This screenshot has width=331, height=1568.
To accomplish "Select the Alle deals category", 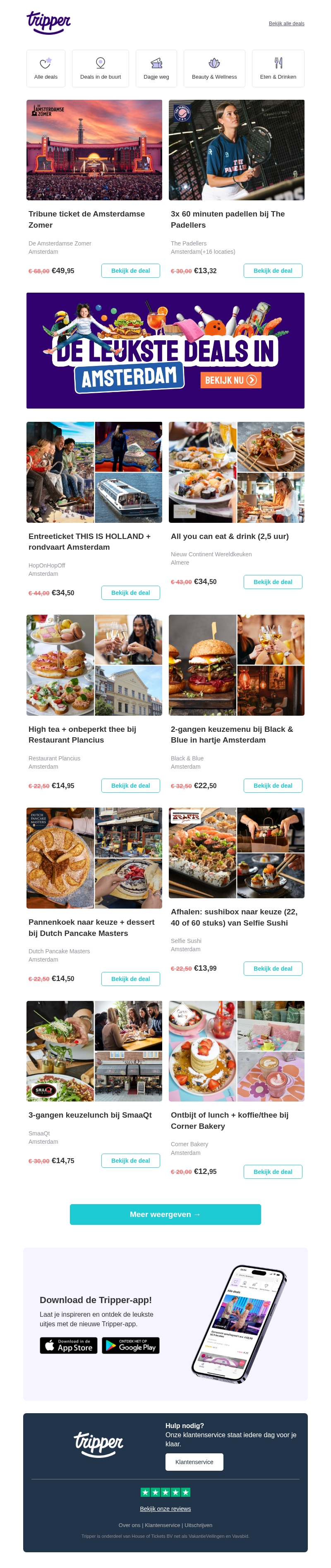I will 46,68.
